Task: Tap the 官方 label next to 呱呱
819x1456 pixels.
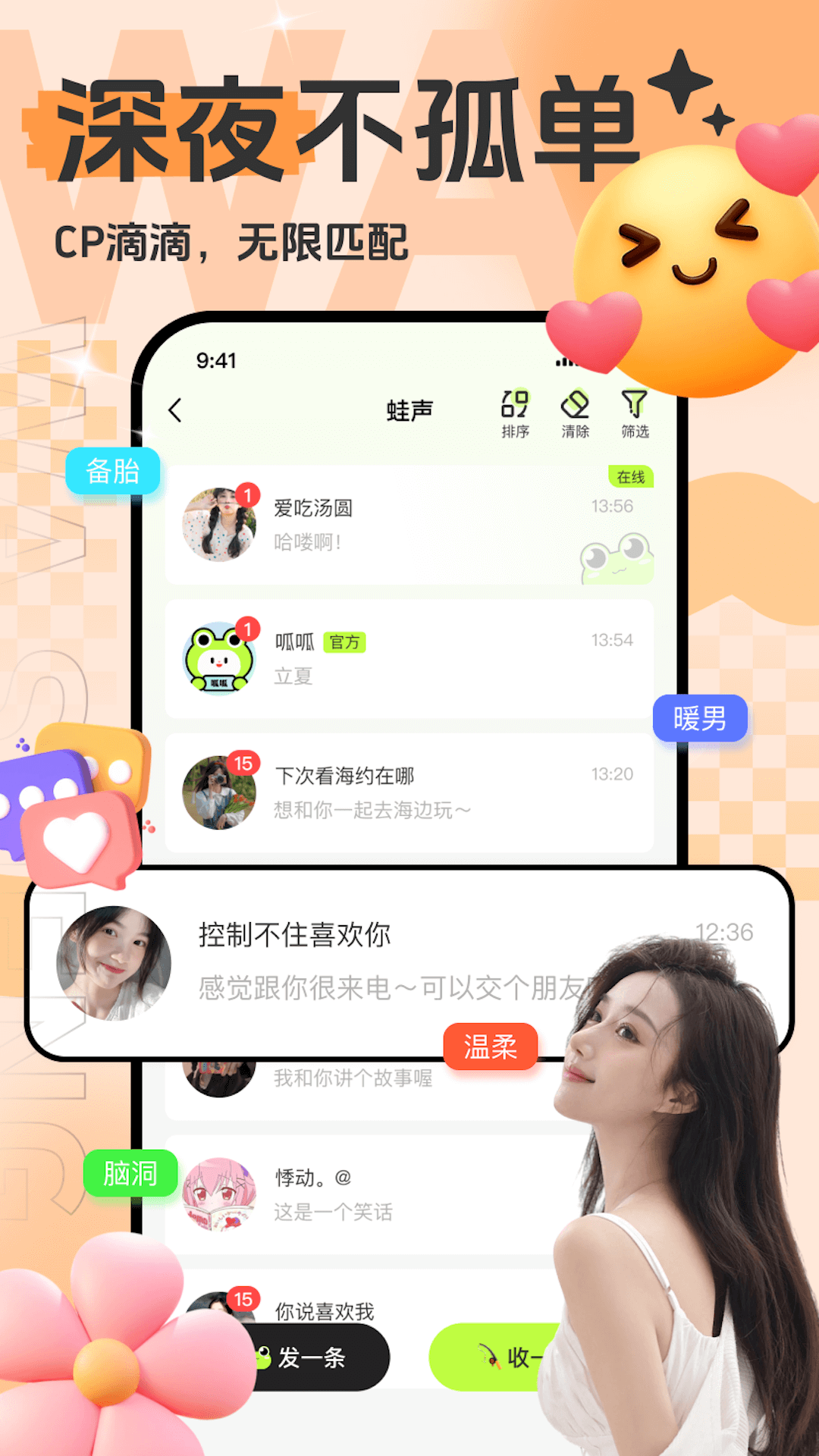Action: click(x=345, y=641)
